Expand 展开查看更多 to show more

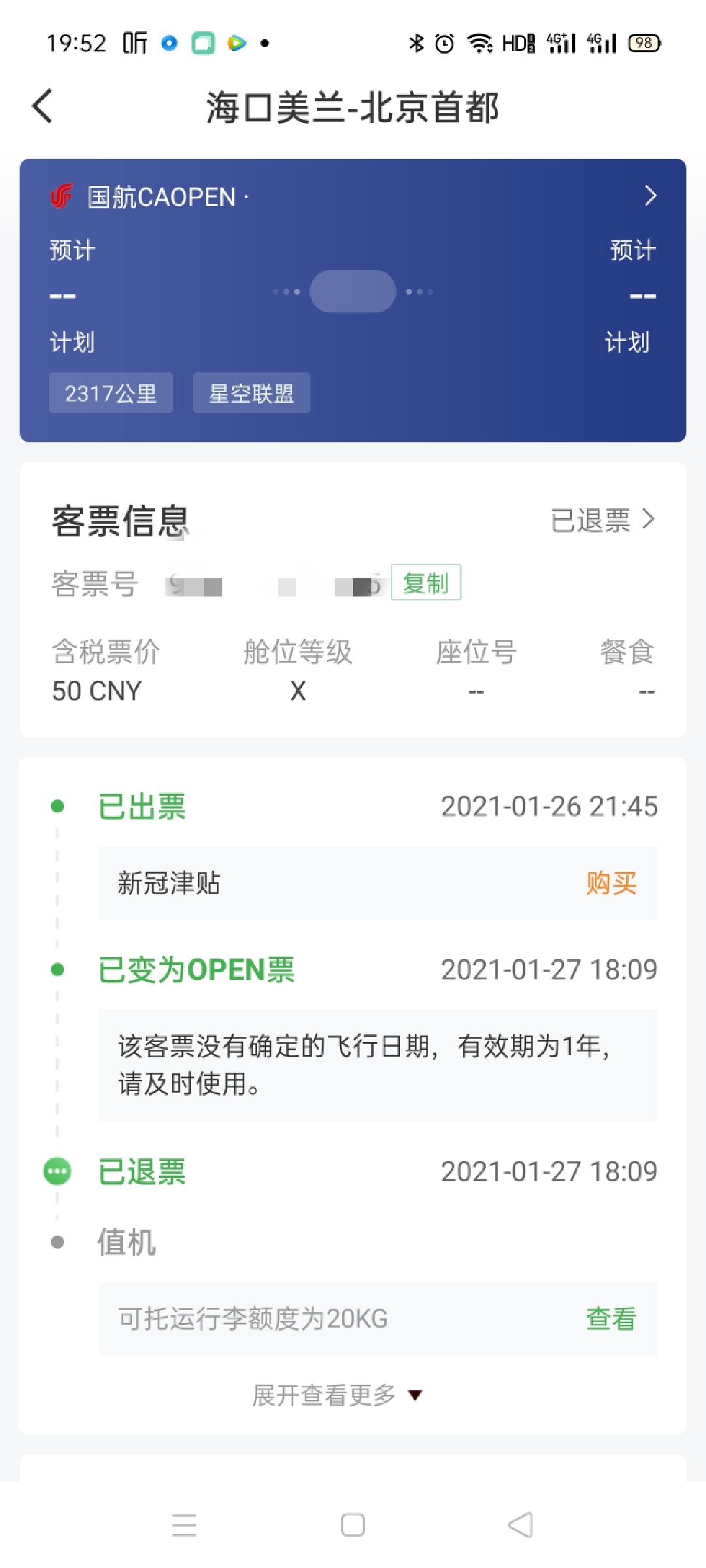click(337, 1396)
